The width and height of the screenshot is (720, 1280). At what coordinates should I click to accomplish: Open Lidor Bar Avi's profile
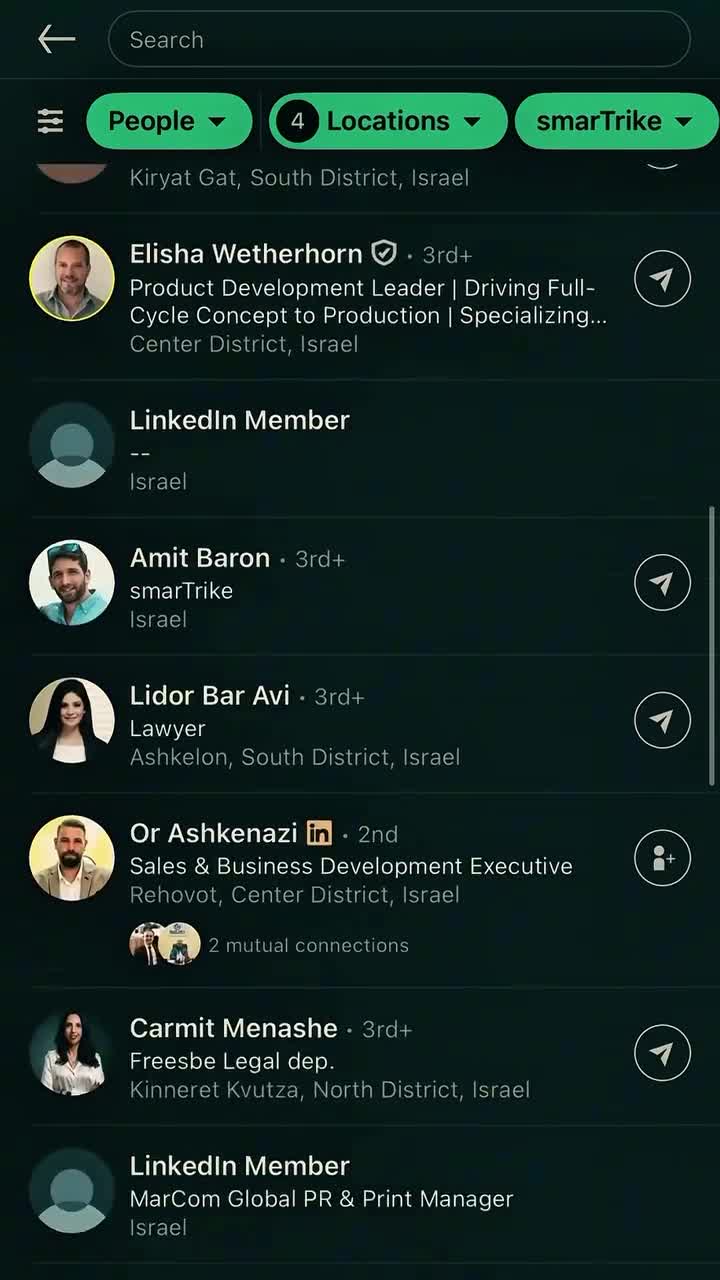[x=210, y=696]
